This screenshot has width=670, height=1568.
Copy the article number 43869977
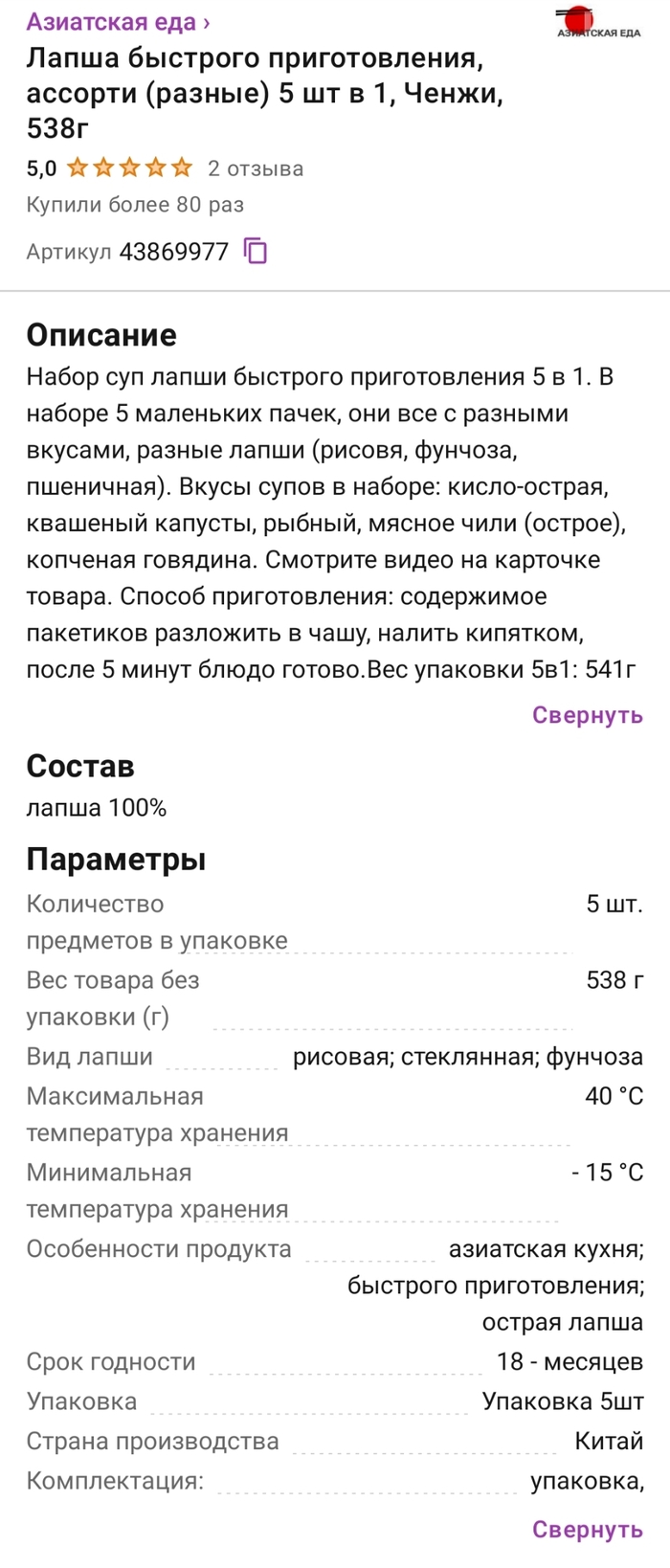(256, 252)
